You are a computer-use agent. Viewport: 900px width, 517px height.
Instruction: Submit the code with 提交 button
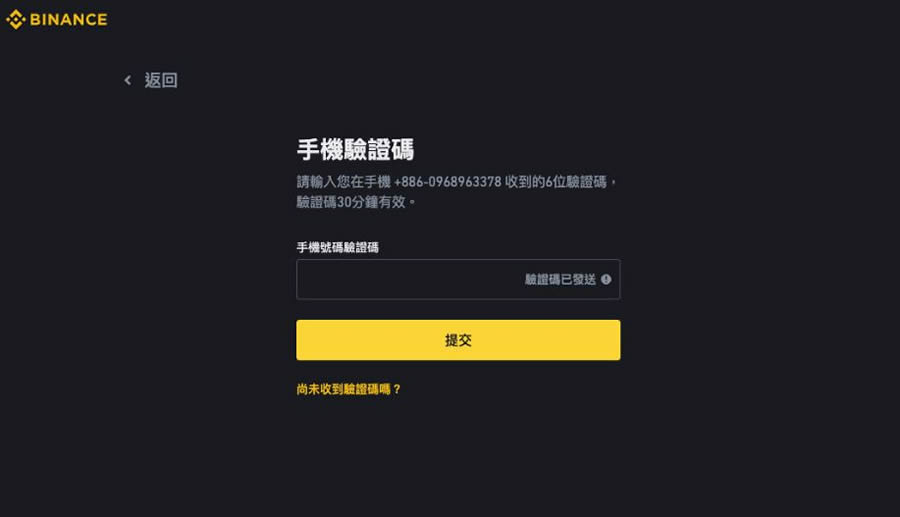[458, 340]
